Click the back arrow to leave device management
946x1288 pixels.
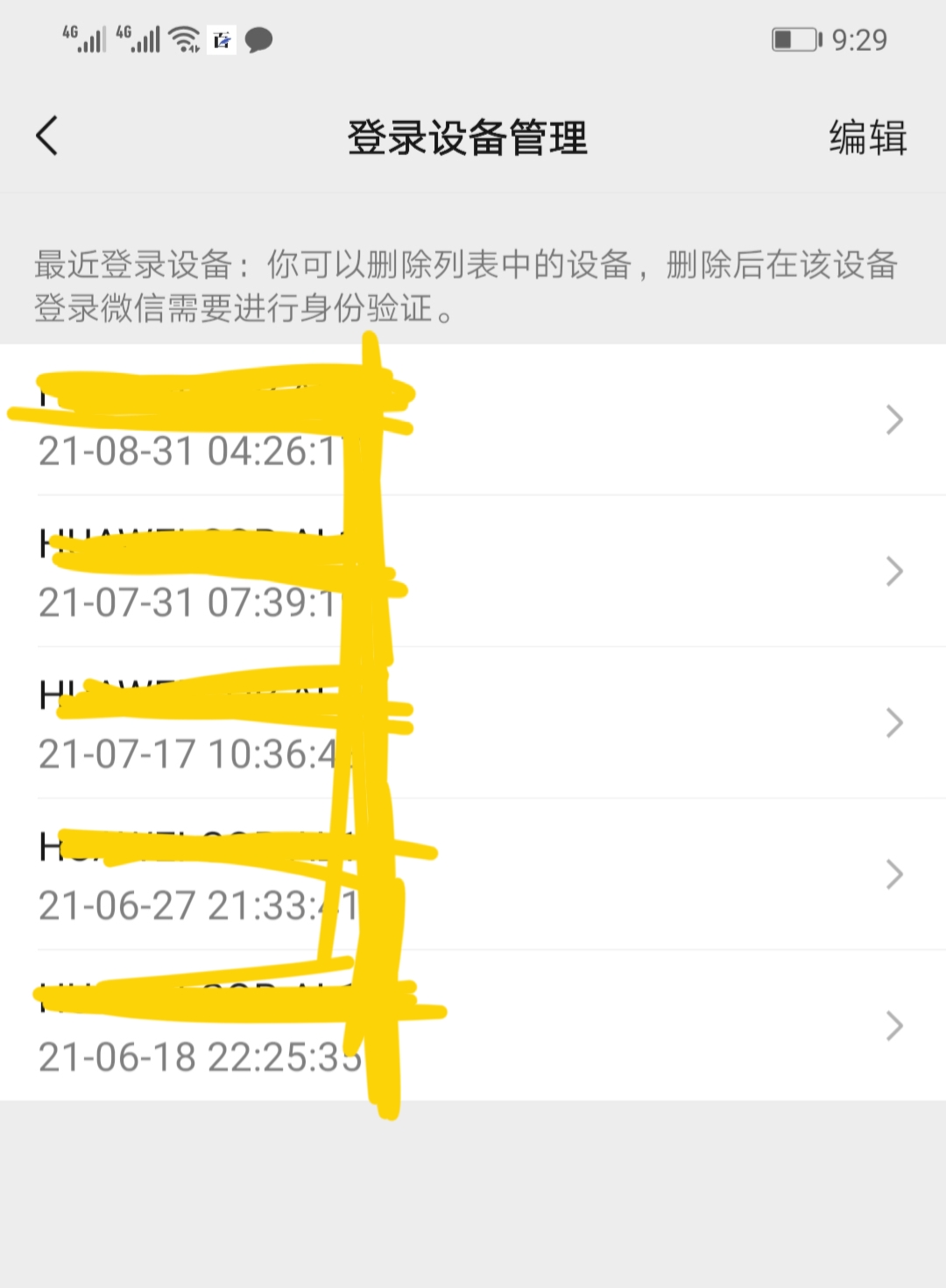46,136
